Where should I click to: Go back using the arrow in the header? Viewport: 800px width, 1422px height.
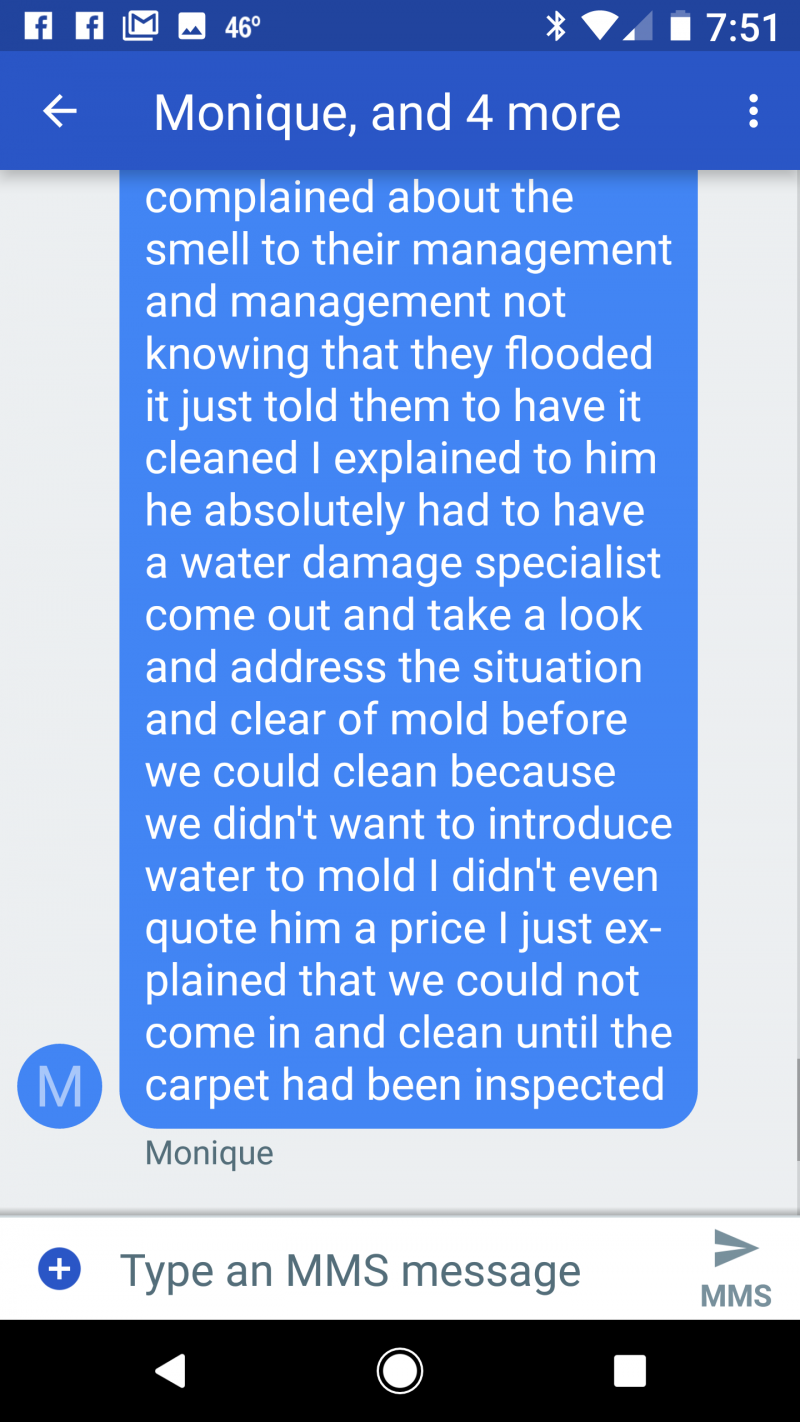click(60, 112)
